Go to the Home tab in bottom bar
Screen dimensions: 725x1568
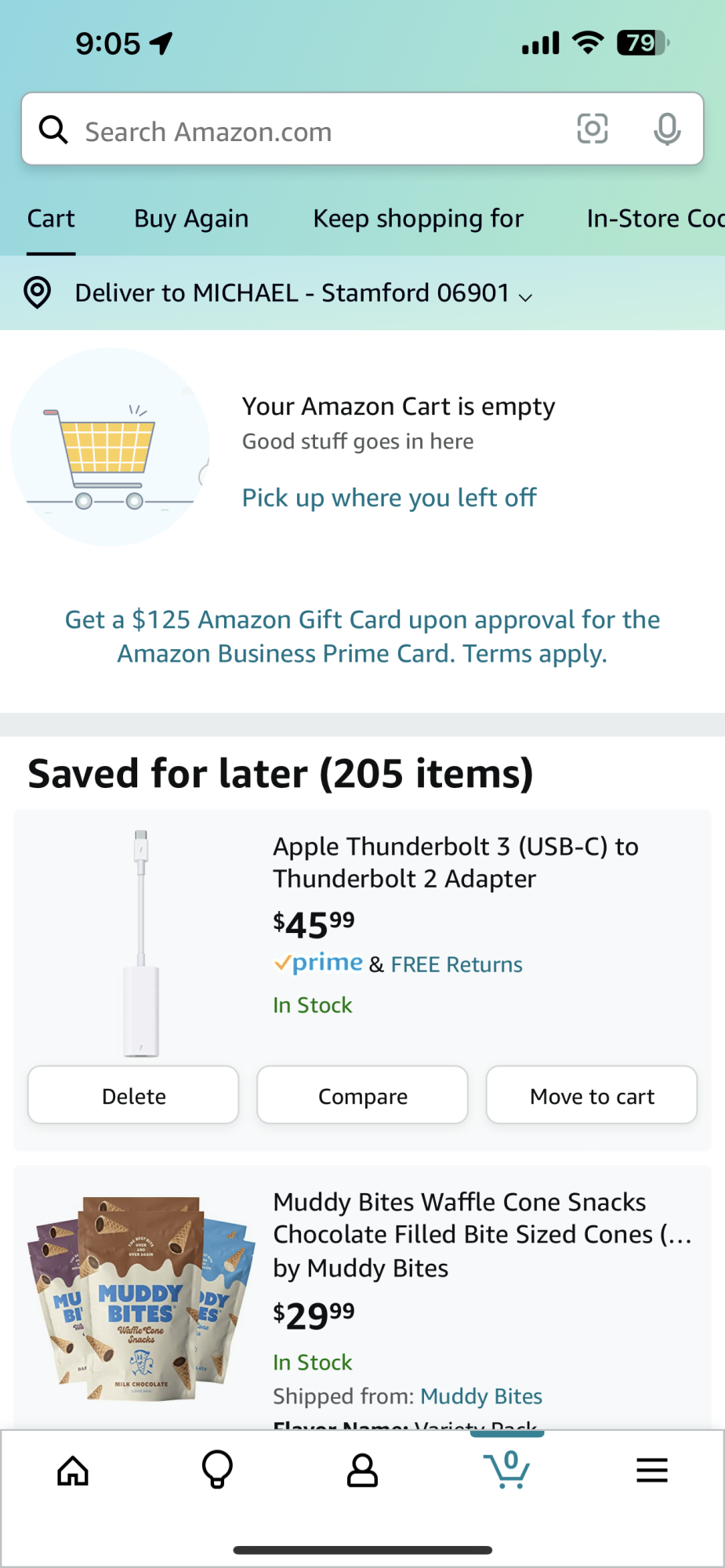pyautogui.click(x=73, y=1471)
